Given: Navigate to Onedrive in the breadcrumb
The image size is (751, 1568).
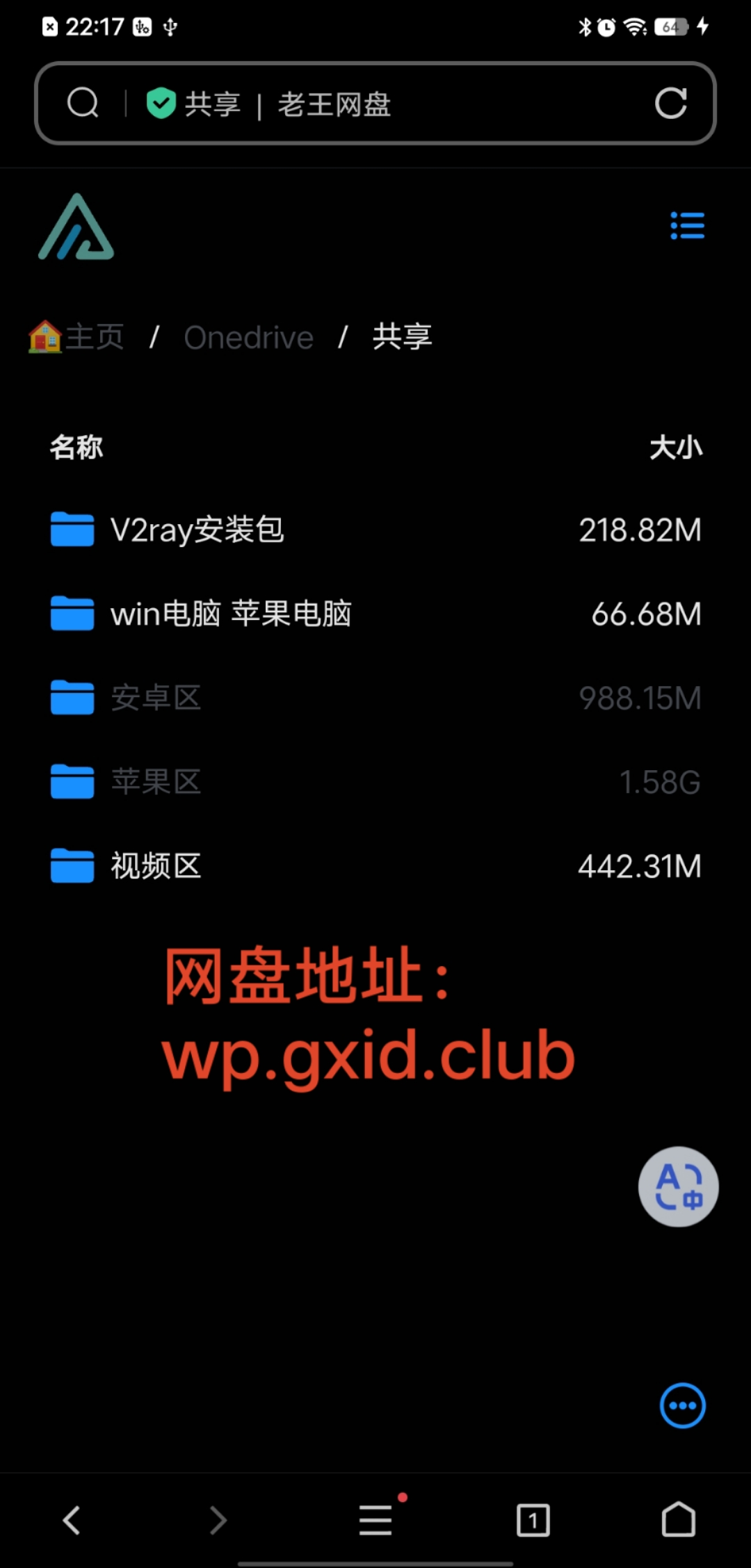Looking at the screenshot, I should pos(248,338).
